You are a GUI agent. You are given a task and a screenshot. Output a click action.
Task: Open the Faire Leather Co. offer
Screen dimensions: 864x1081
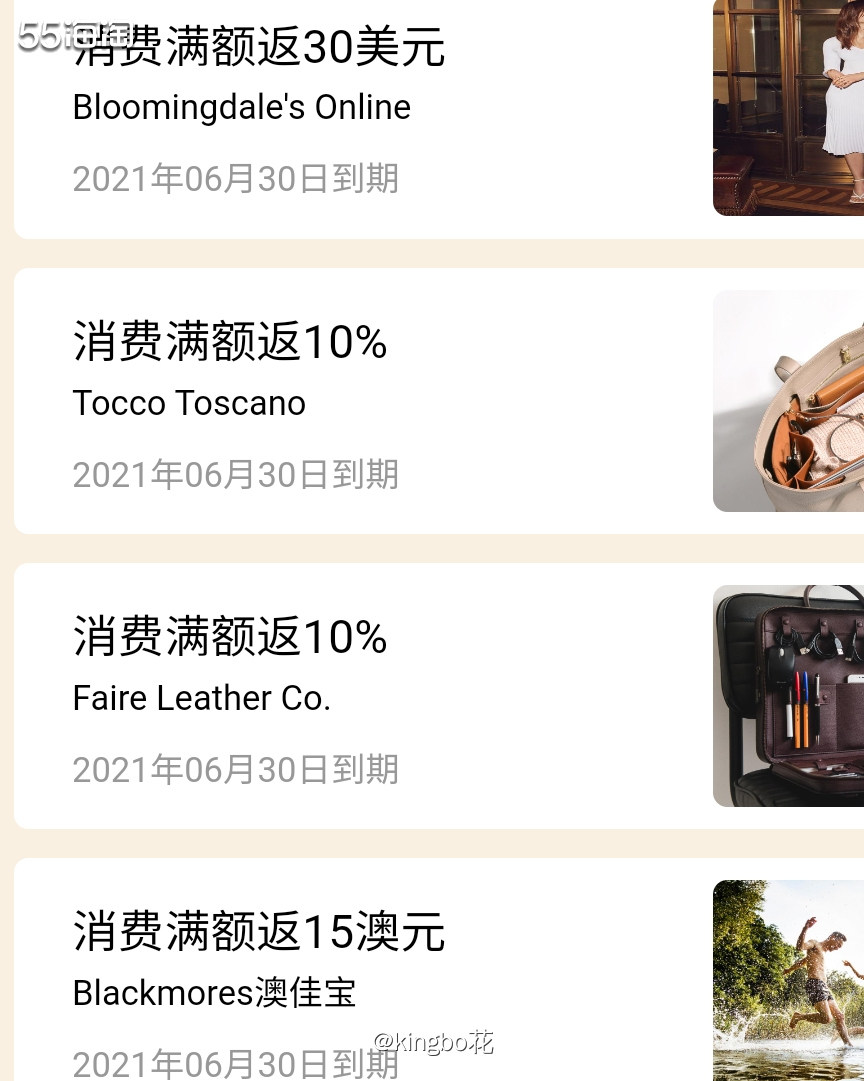[x=350, y=696]
